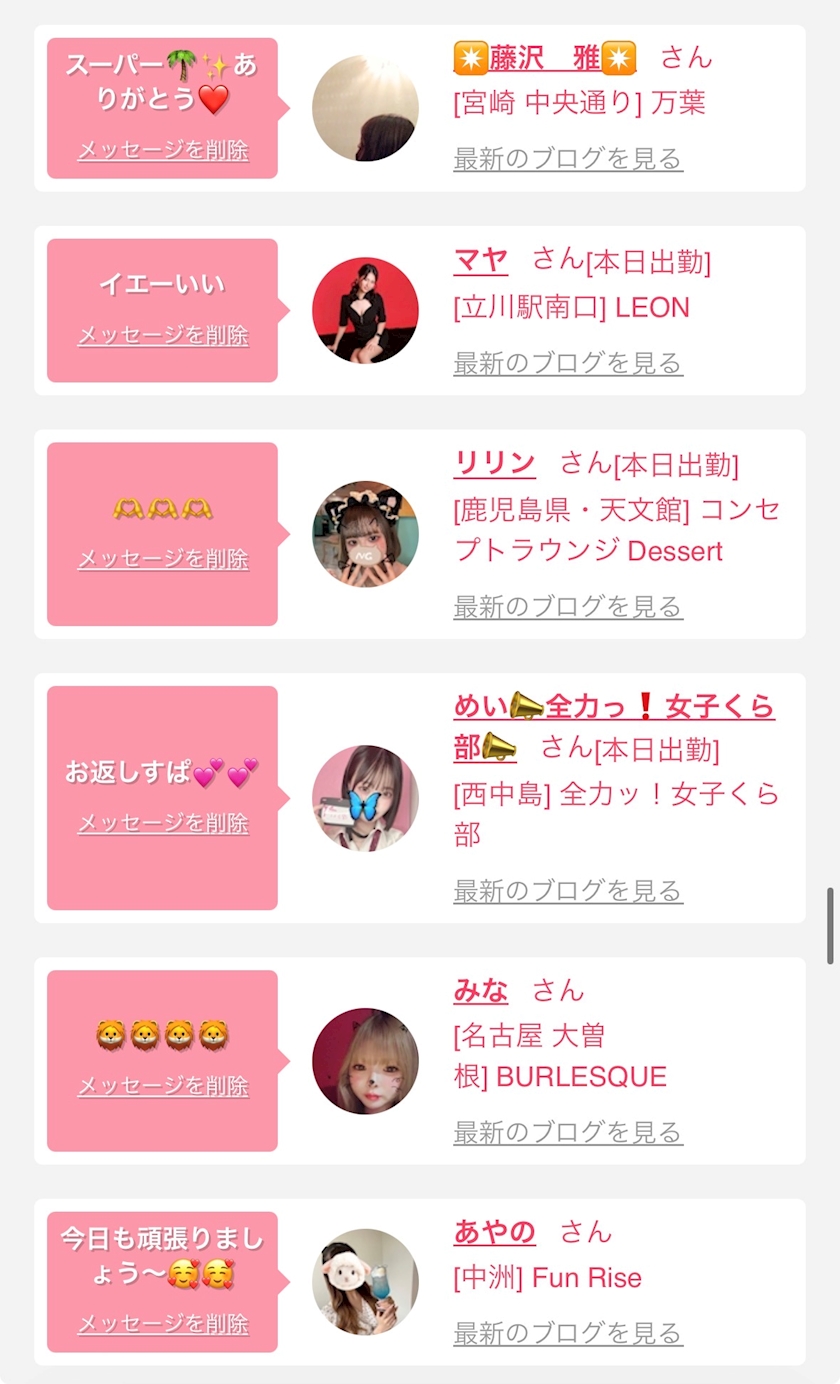
Task: View the latest blog of みな
Action: click(x=568, y=1132)
